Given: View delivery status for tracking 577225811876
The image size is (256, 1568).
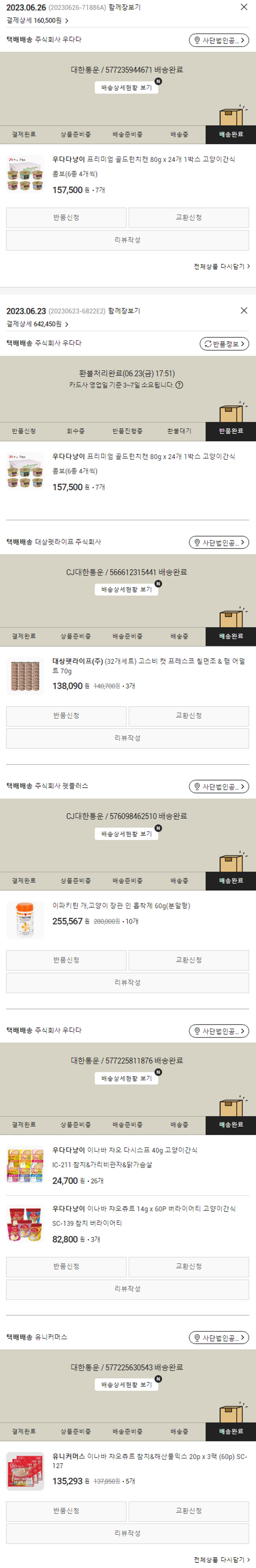Looking at the screenshot, I should pos(127,1077).
